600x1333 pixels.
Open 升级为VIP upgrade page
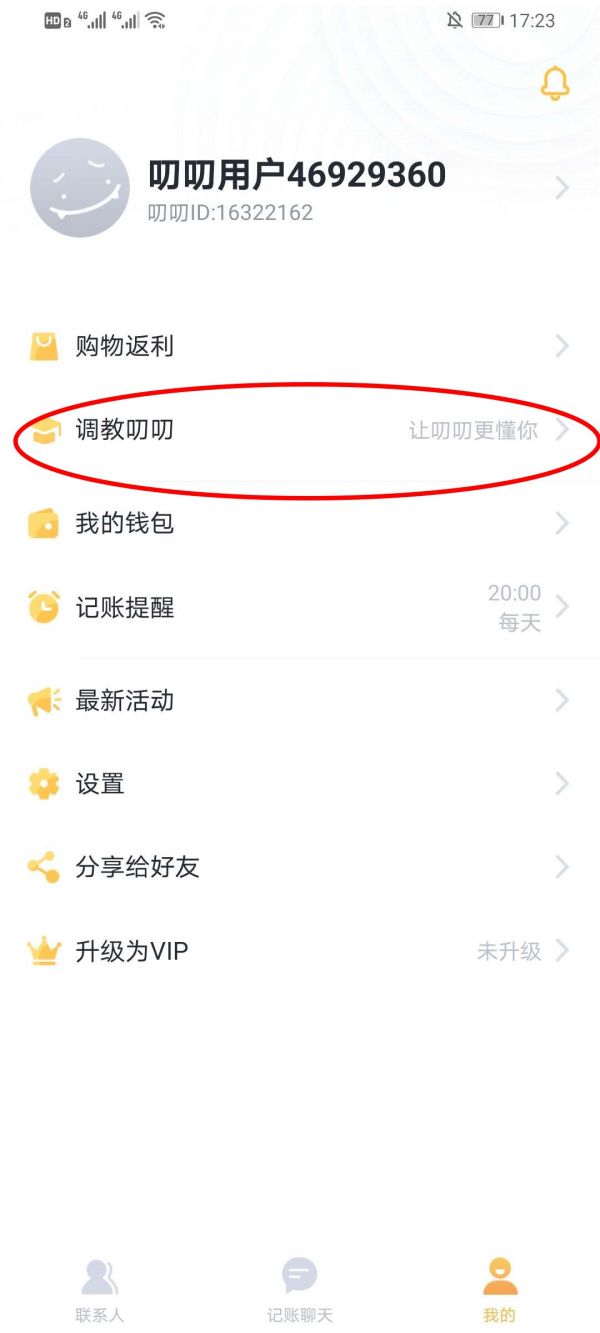pyautogui.click(x=300, y=951)
